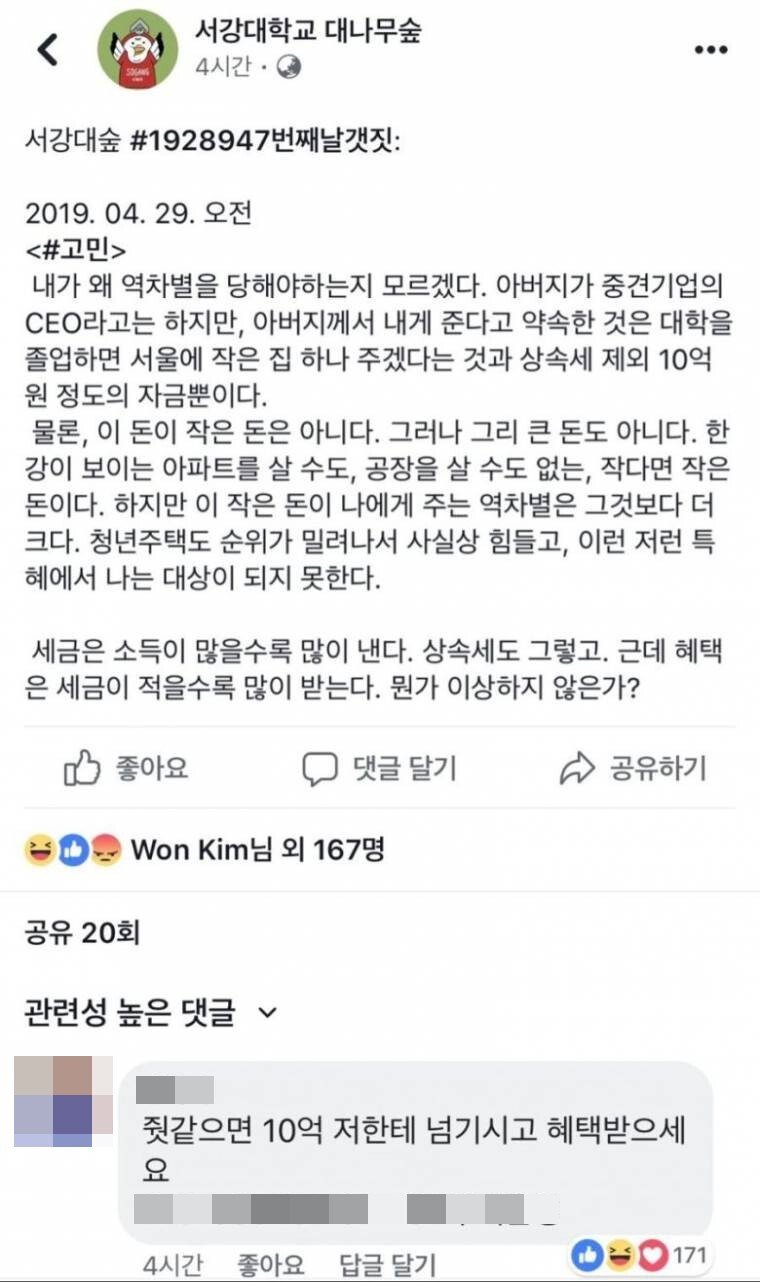Open the 공유 20회 shares list
Screen dimensions: 760x1282
click(x=82, y=933)
